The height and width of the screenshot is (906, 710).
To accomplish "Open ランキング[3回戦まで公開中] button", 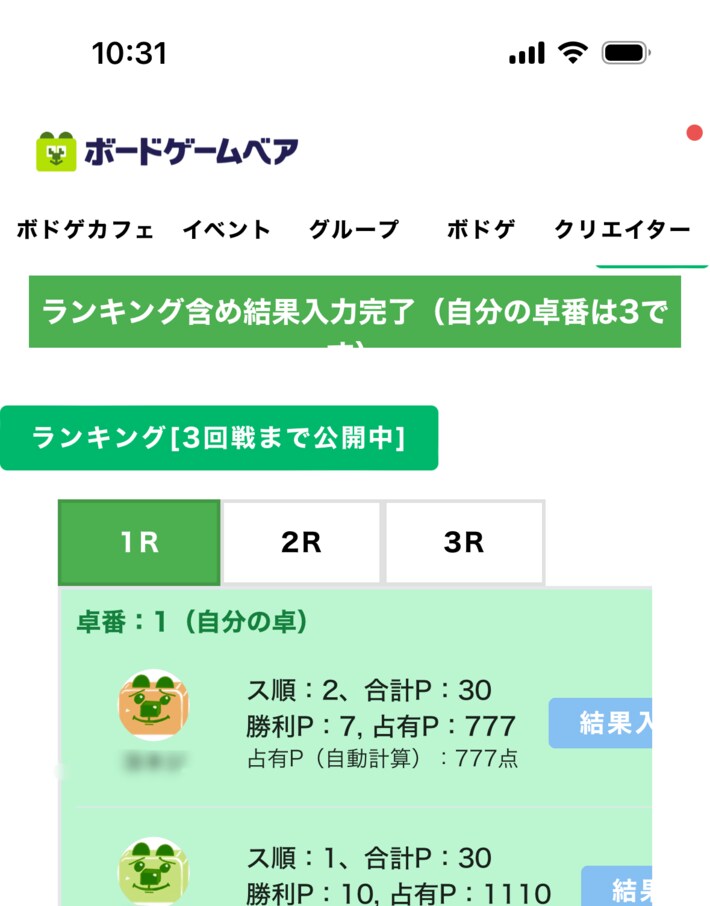I will (219, 438).
